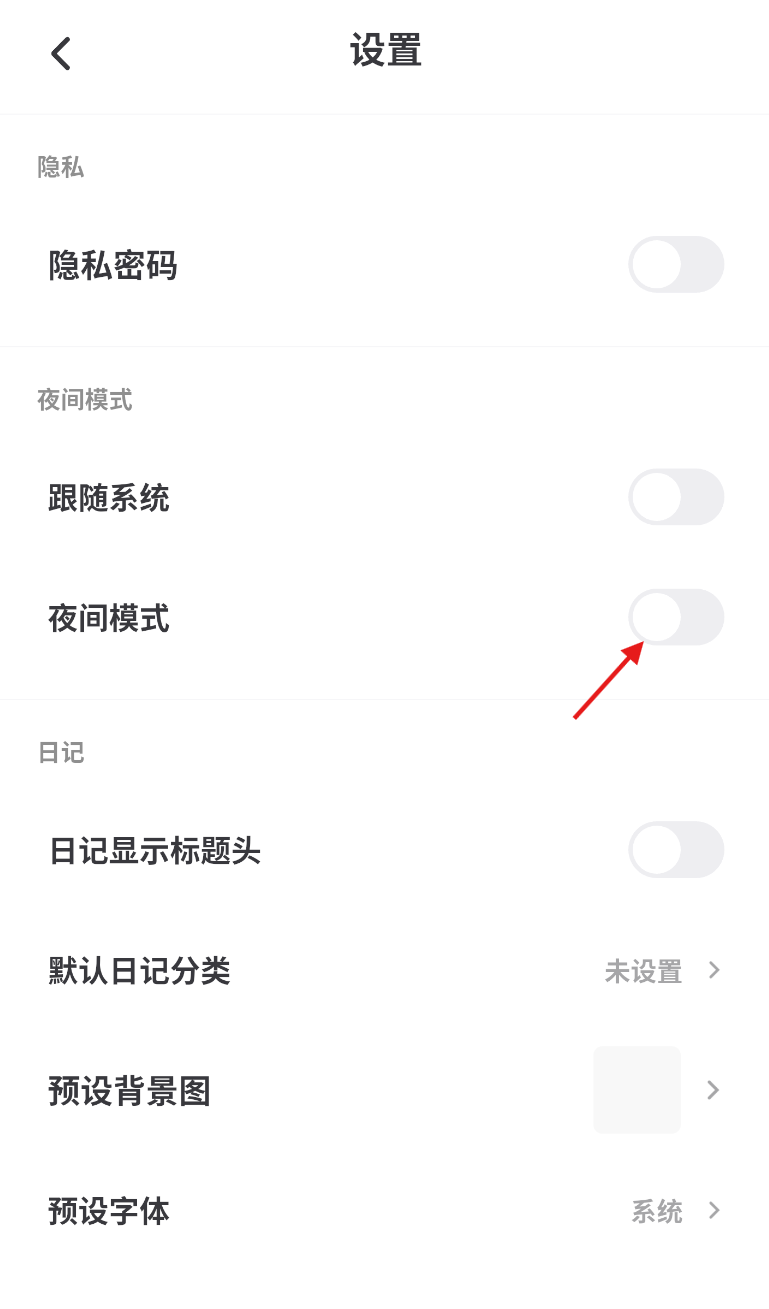This screenshot has width=769, height=1309.
Task: Enable 日记显示标题头 switch
Action: tap(676, 850)
